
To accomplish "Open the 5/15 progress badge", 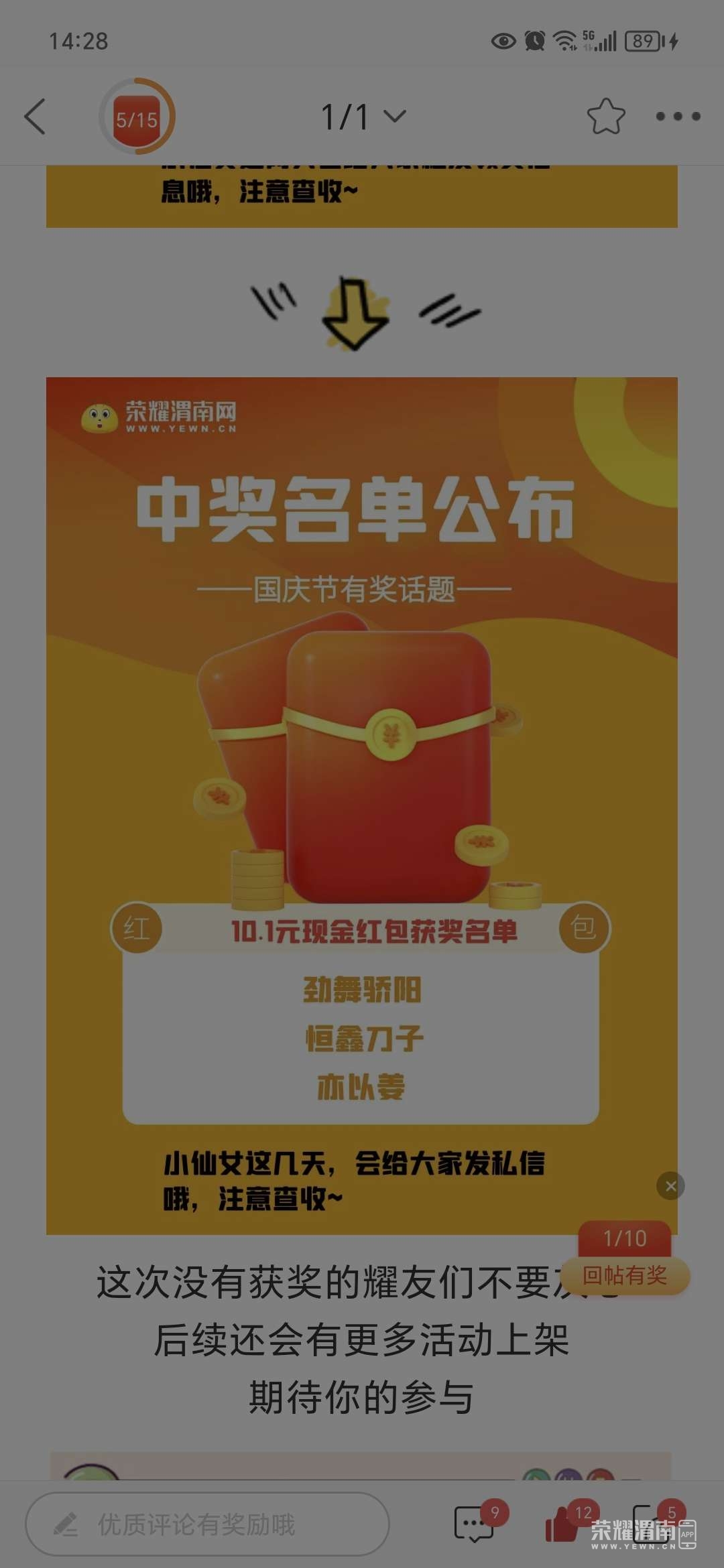I will coord(137,117).
